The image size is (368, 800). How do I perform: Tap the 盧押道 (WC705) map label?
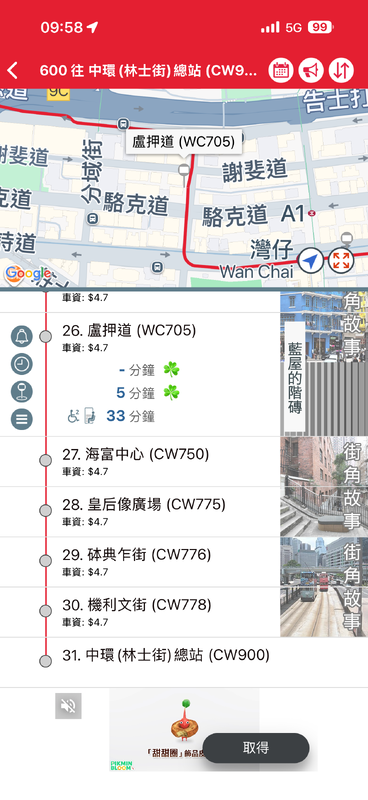184,142
